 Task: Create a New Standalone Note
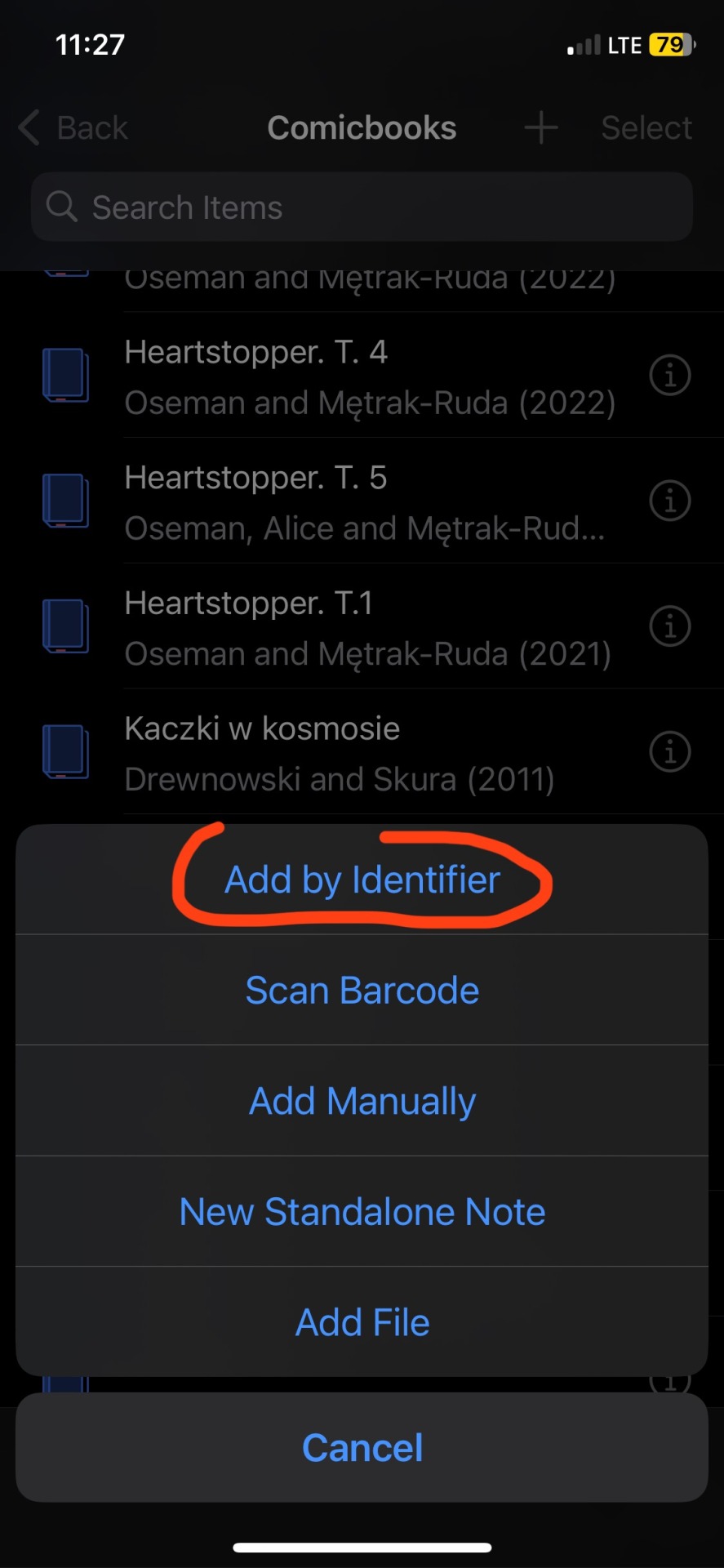pos(362,1212)
